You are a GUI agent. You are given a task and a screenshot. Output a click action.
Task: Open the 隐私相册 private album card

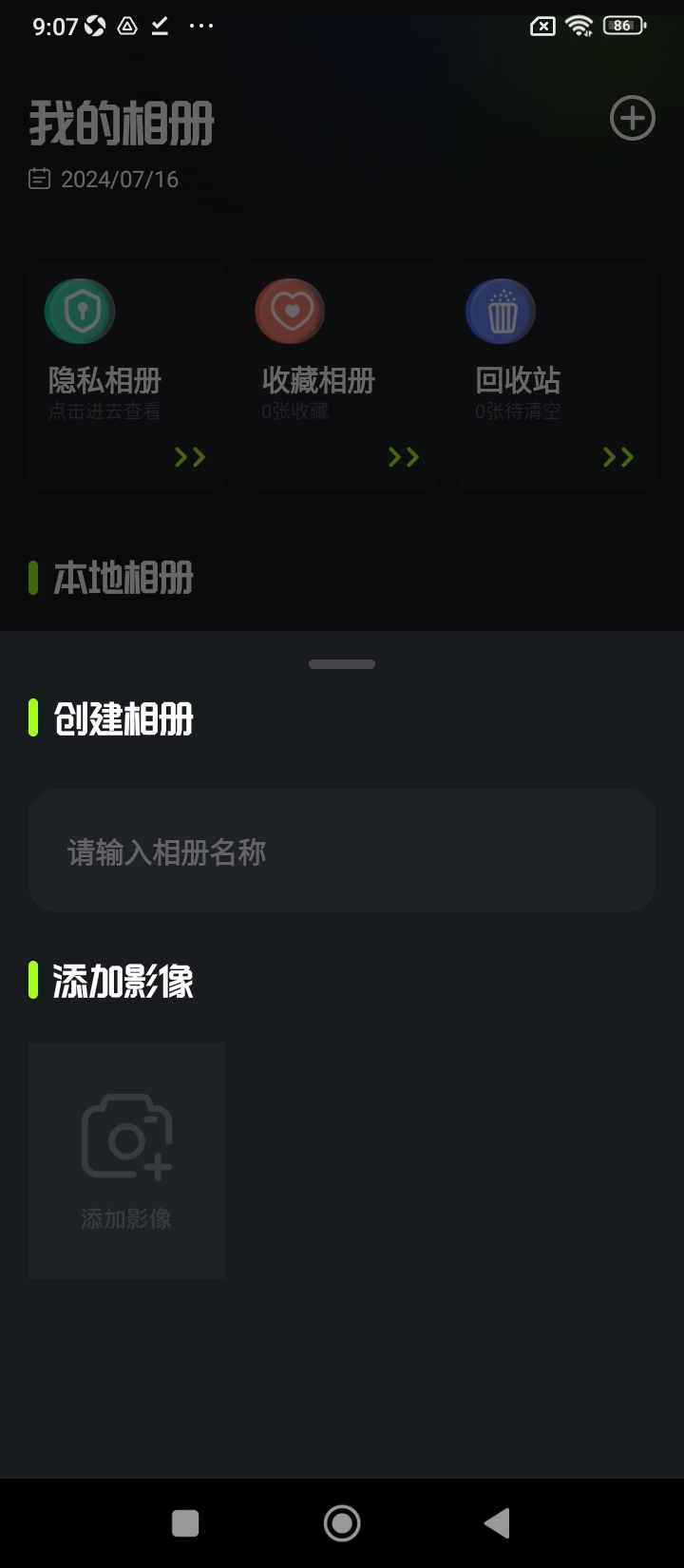click(127, 376)
